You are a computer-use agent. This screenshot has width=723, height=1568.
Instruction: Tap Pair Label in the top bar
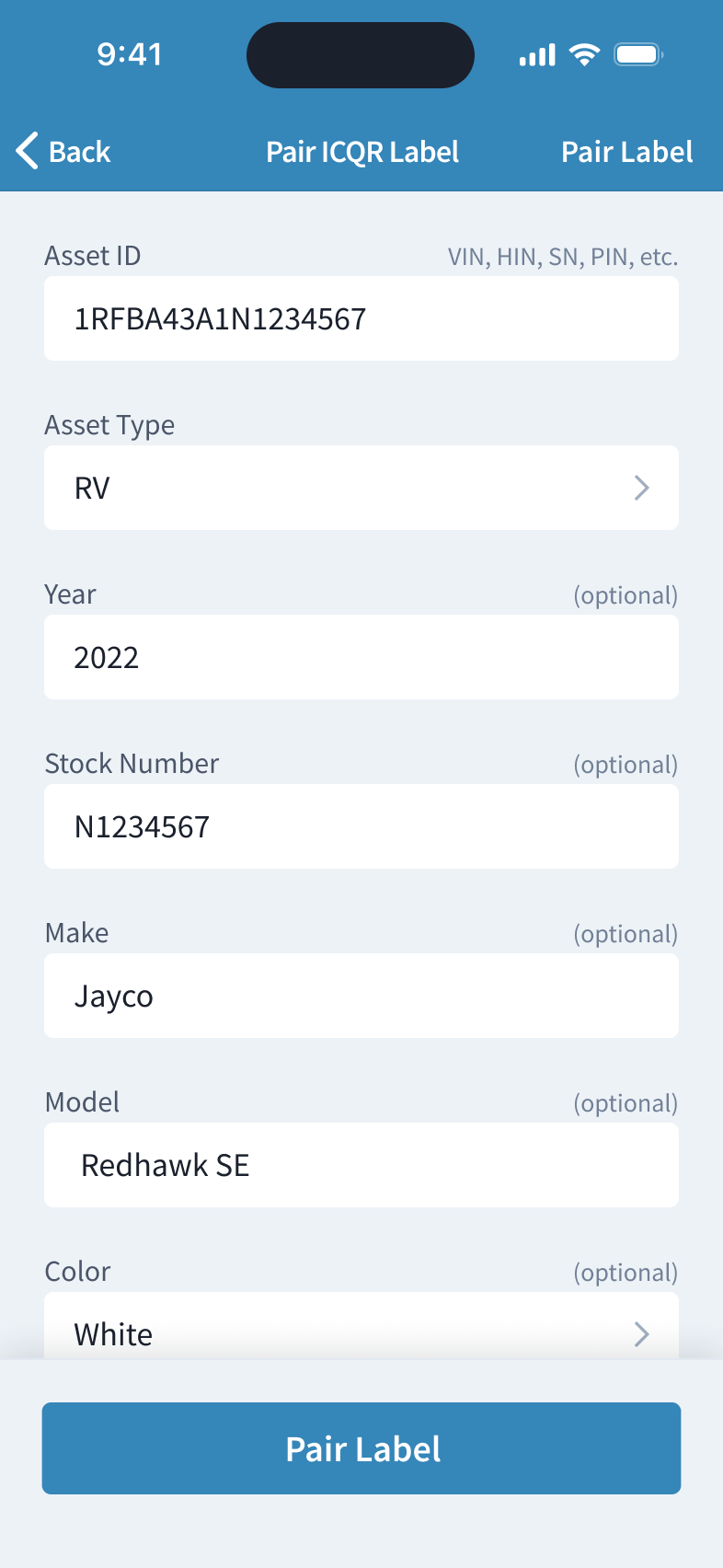point(626,152)
